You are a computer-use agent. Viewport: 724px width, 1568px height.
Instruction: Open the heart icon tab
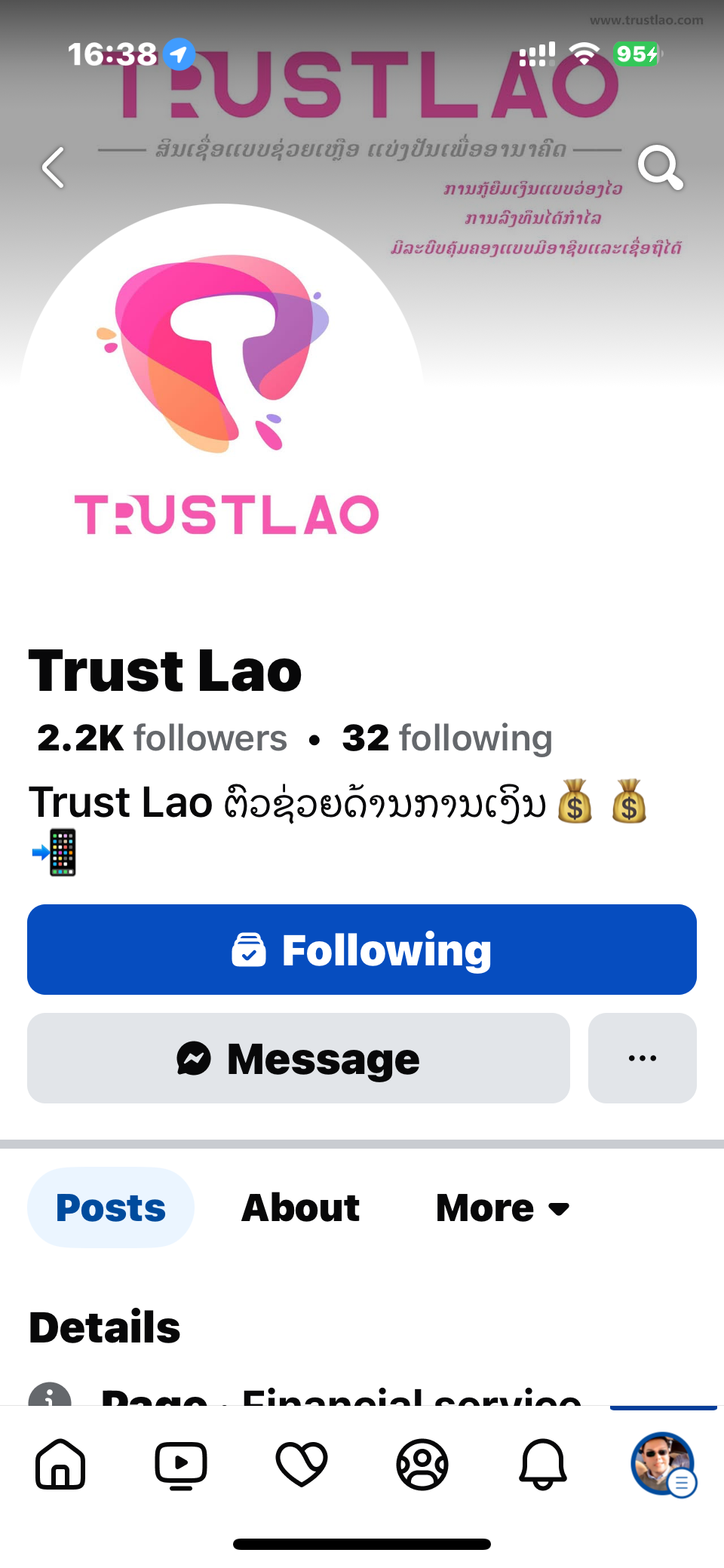302,1464
